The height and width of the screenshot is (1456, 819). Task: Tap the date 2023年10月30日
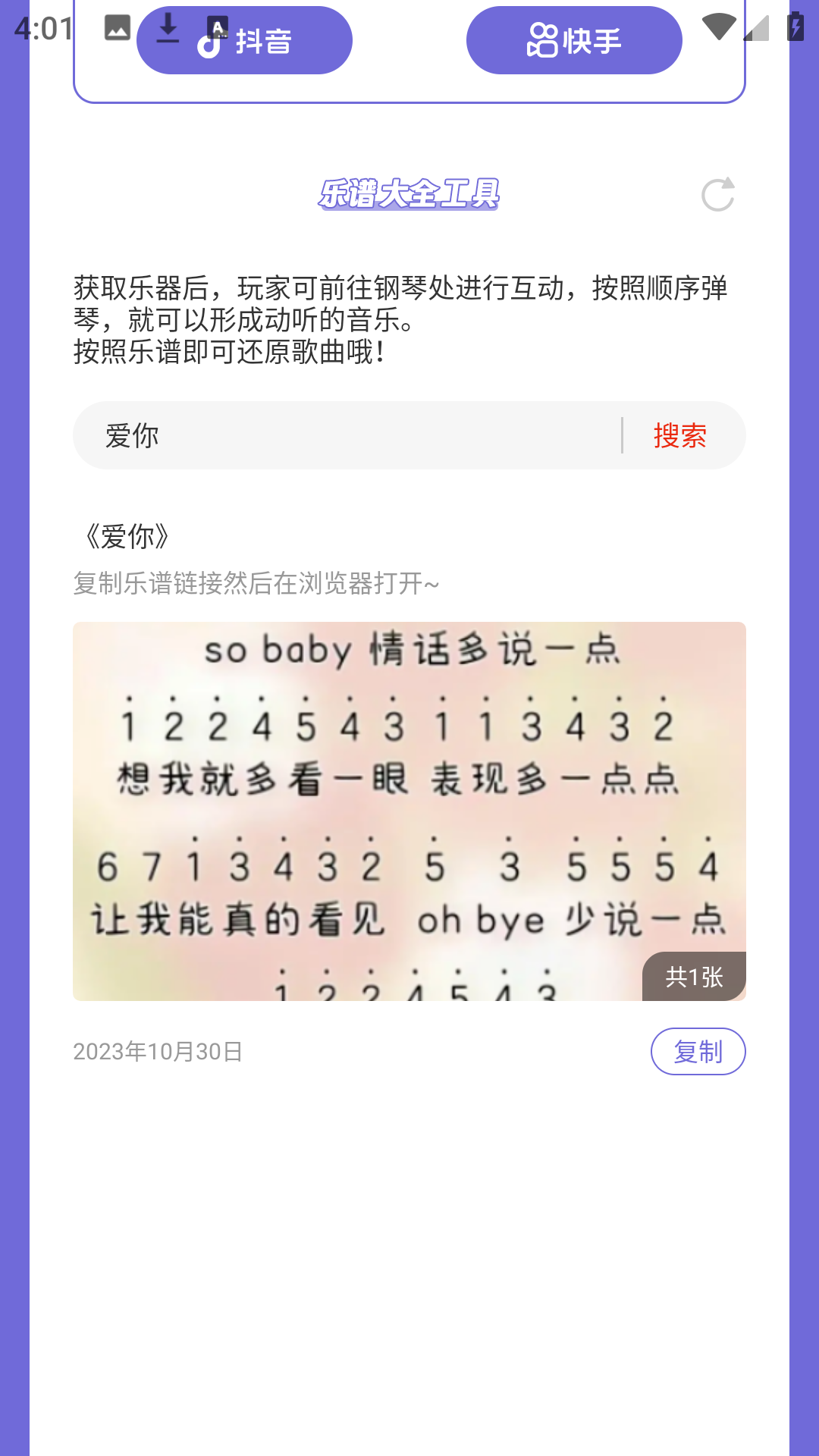click(156, 1052)
